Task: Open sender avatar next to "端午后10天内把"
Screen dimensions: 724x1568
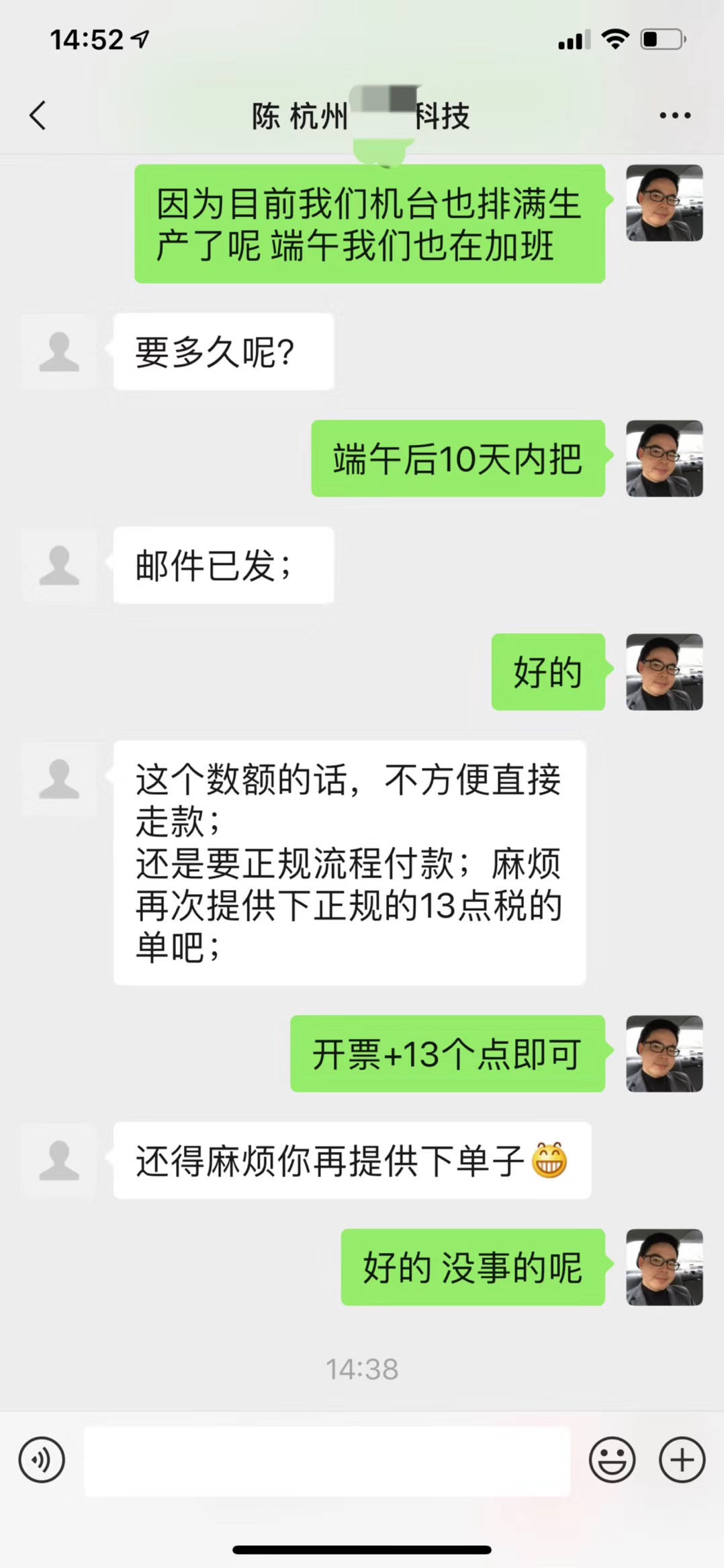Action: pyautogui.click(x=664, y=458)
